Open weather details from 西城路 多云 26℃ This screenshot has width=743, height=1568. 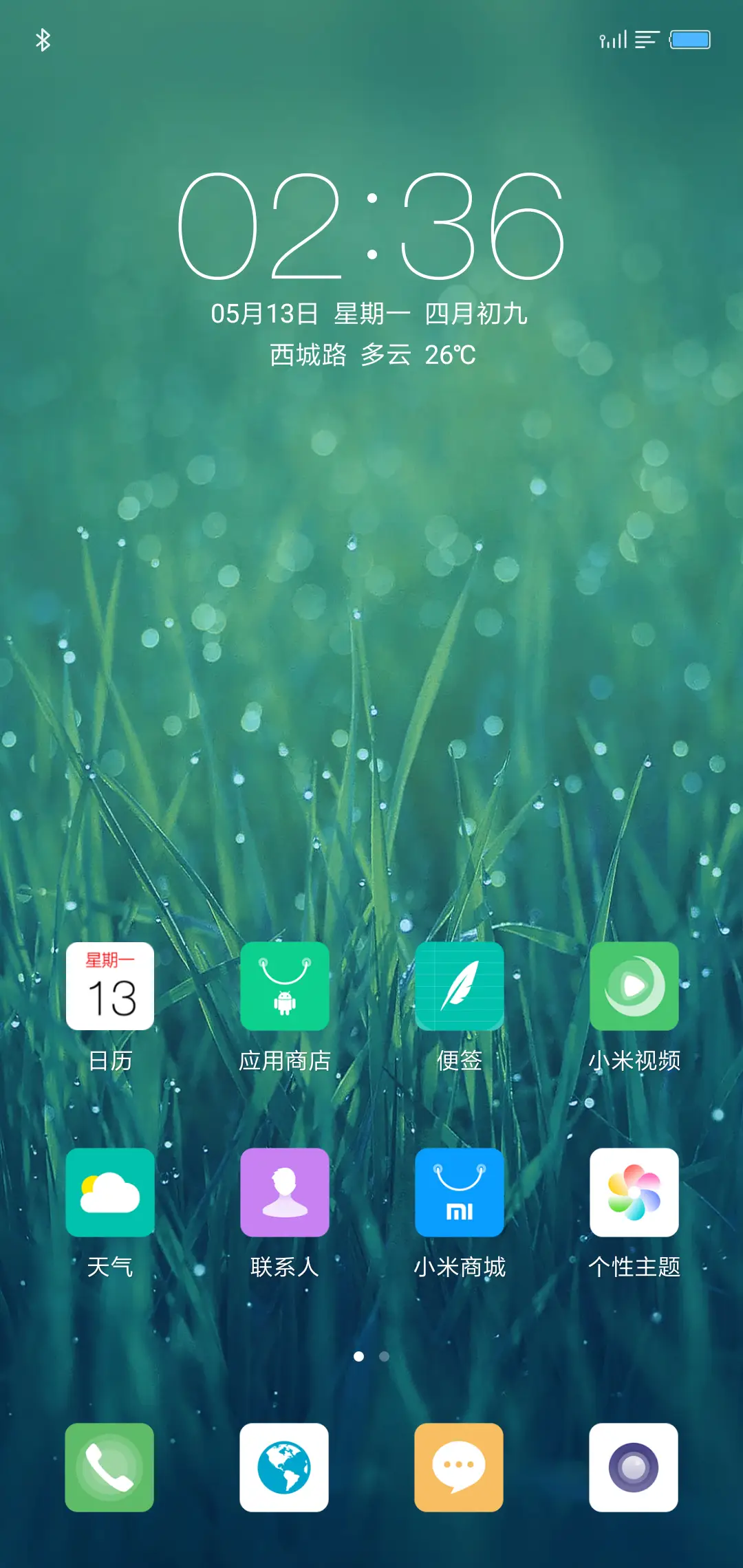coord(372,355)
